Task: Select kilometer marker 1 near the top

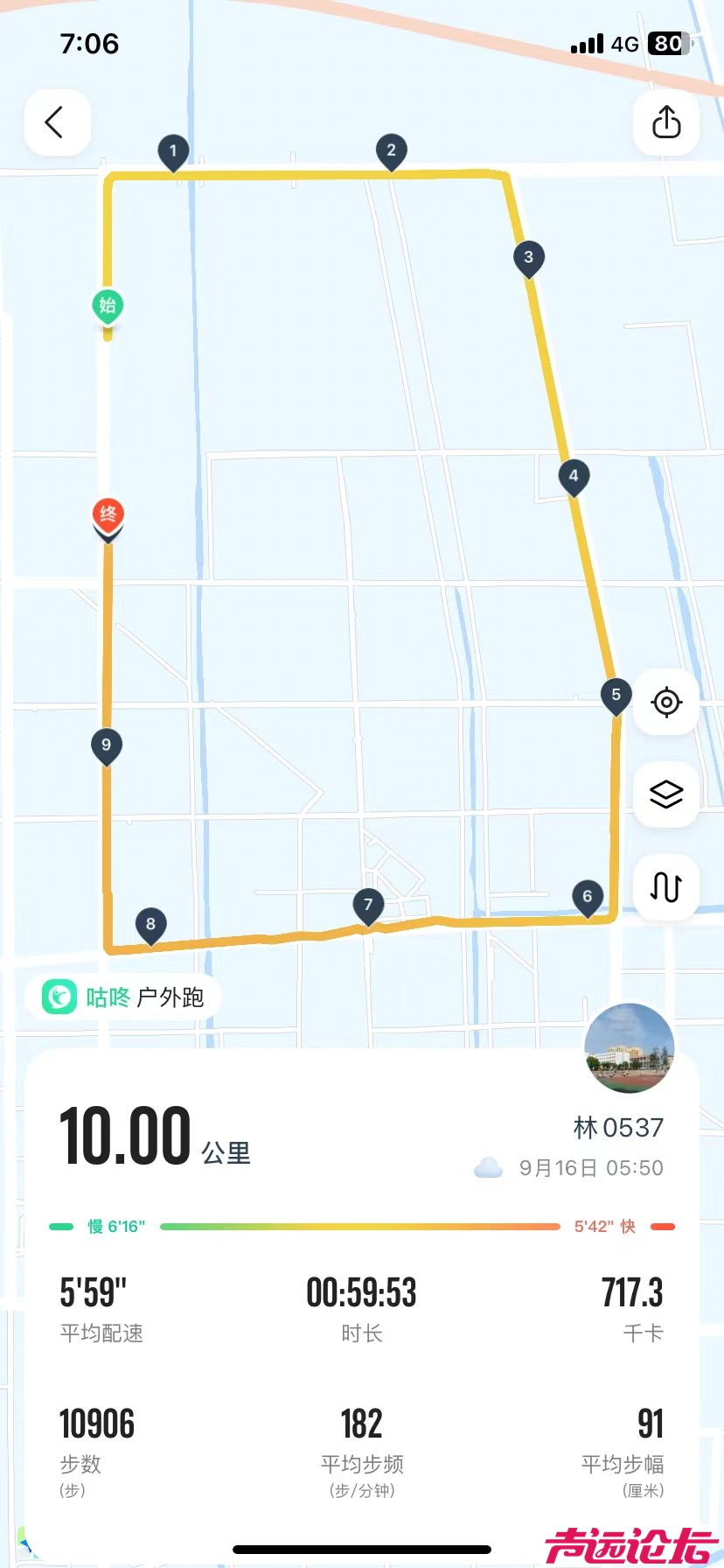Action: [x=173, y=150]
